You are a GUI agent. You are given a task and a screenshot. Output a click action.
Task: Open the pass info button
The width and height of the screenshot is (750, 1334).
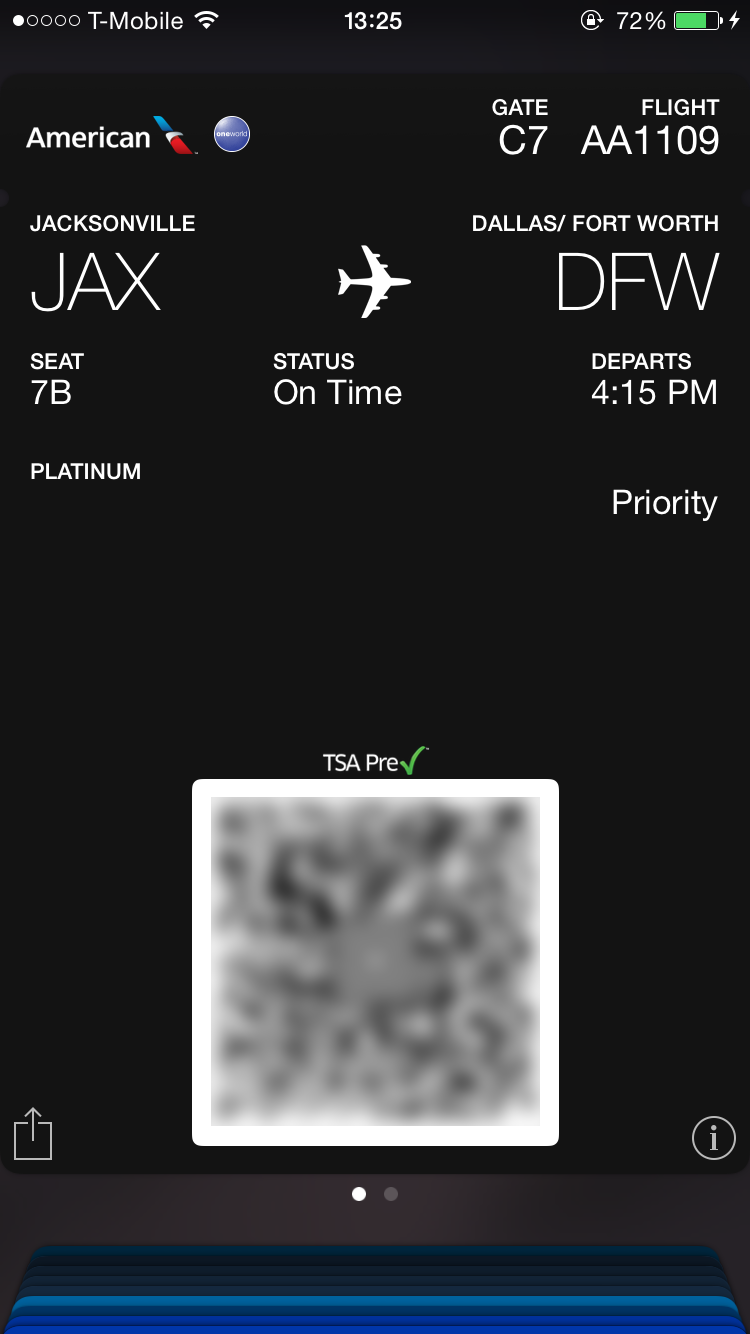[x=713, y=1138]
